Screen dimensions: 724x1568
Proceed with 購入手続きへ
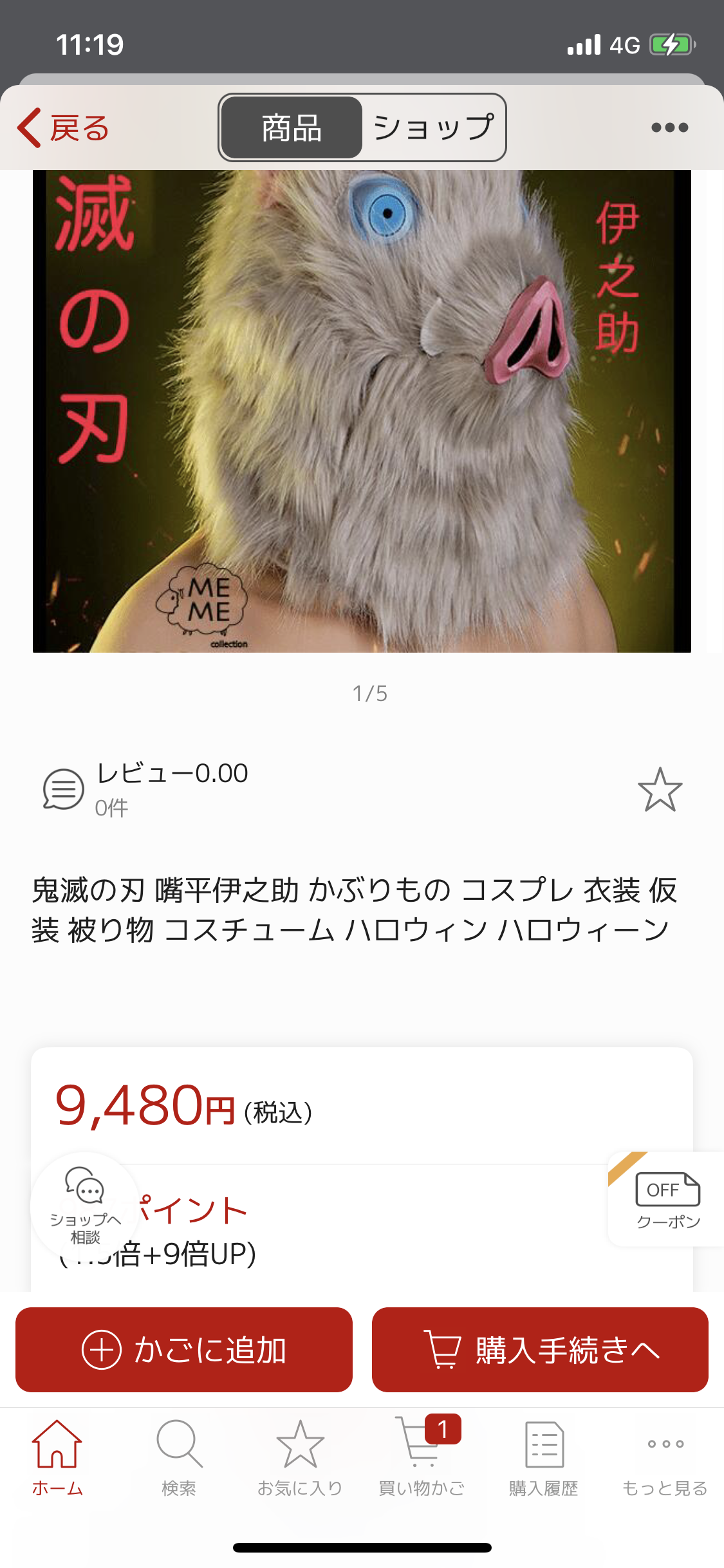tap(540, 1349)
